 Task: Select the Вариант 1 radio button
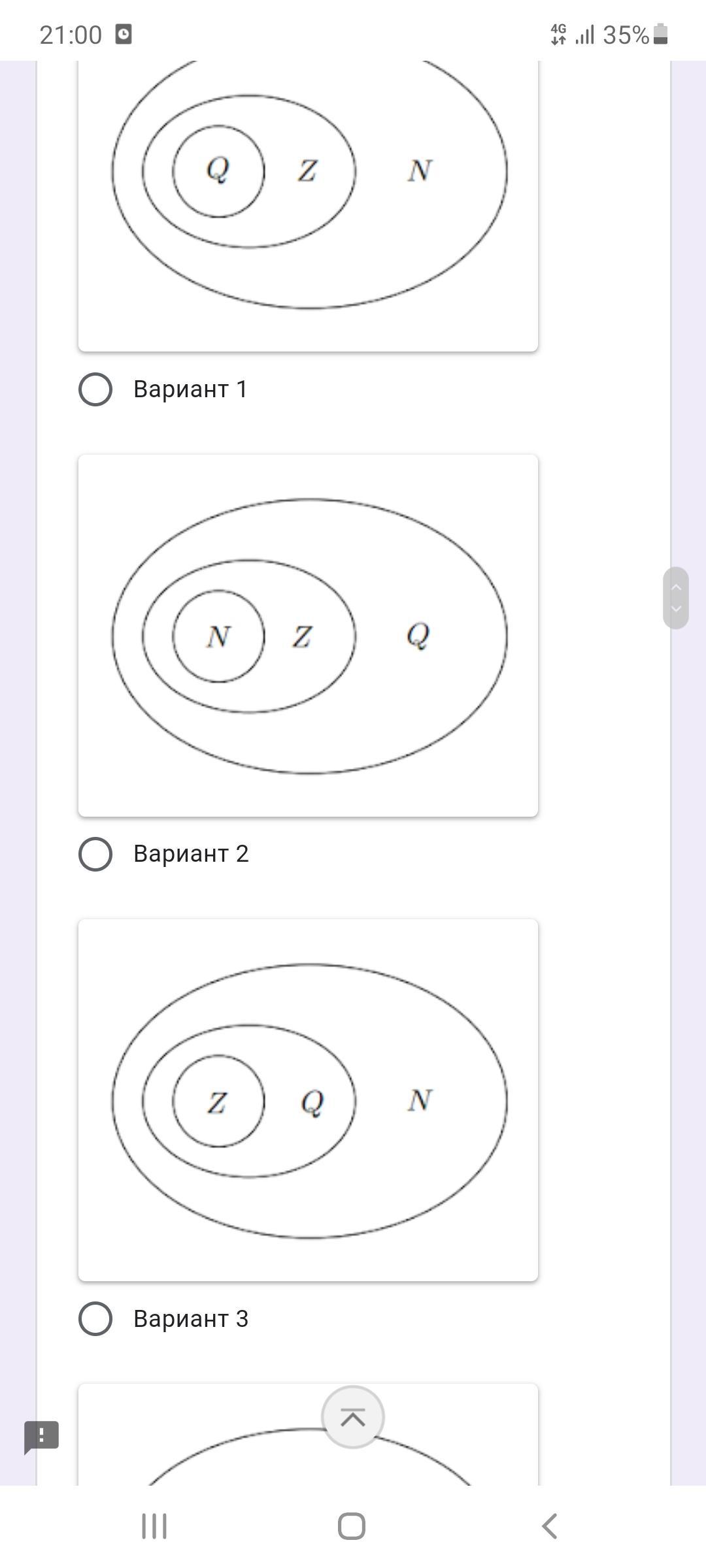(x=95, y=389)
